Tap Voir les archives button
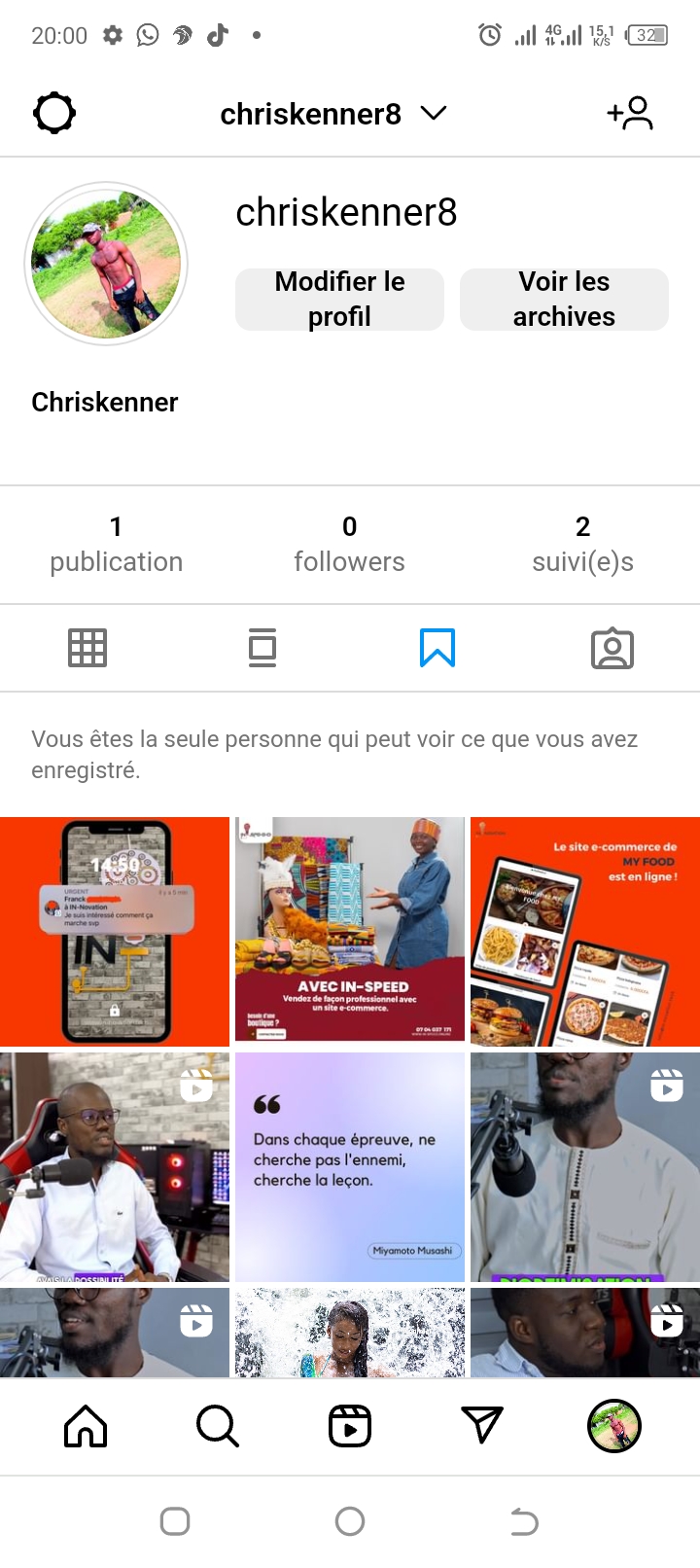The width and height of the screenshot is (700, 1568). click(564, 300)
